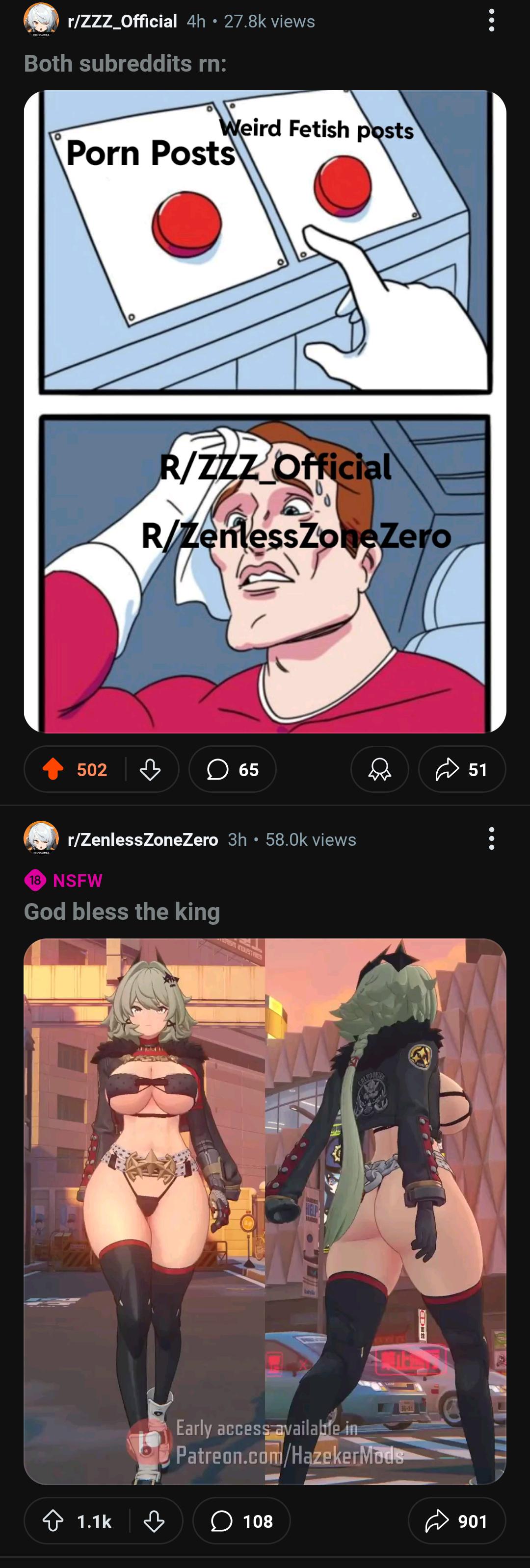Upvote the 'God bless the king' post
Image resolution: width=530 pixels, height=1568 pixels.
(x=53, y=1521)
